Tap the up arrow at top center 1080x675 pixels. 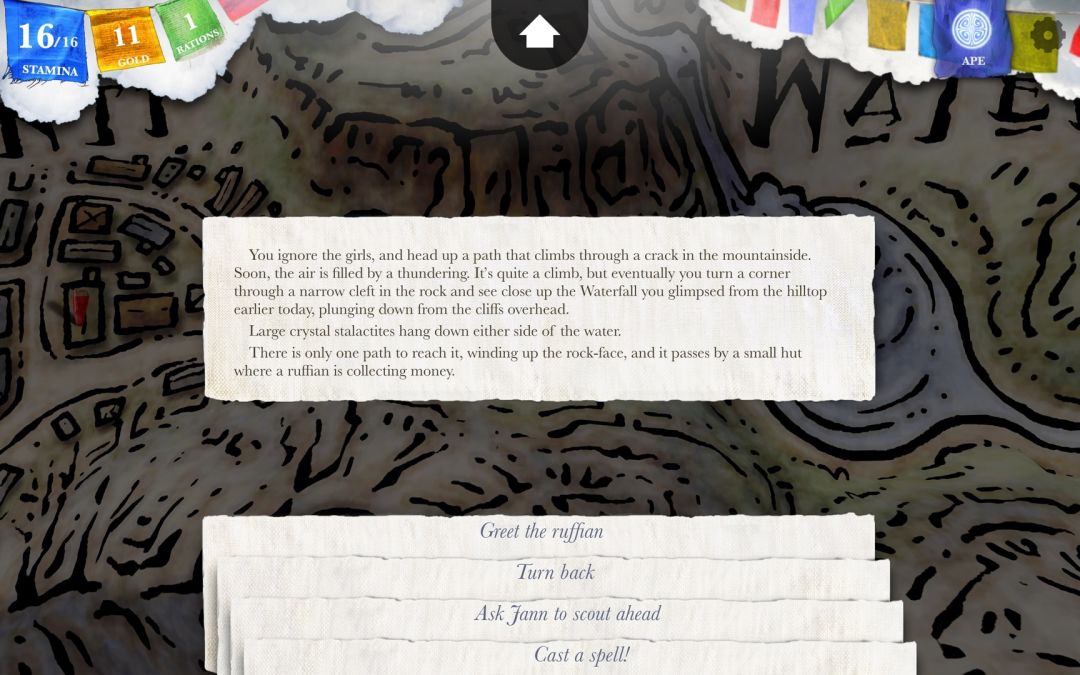539,32
